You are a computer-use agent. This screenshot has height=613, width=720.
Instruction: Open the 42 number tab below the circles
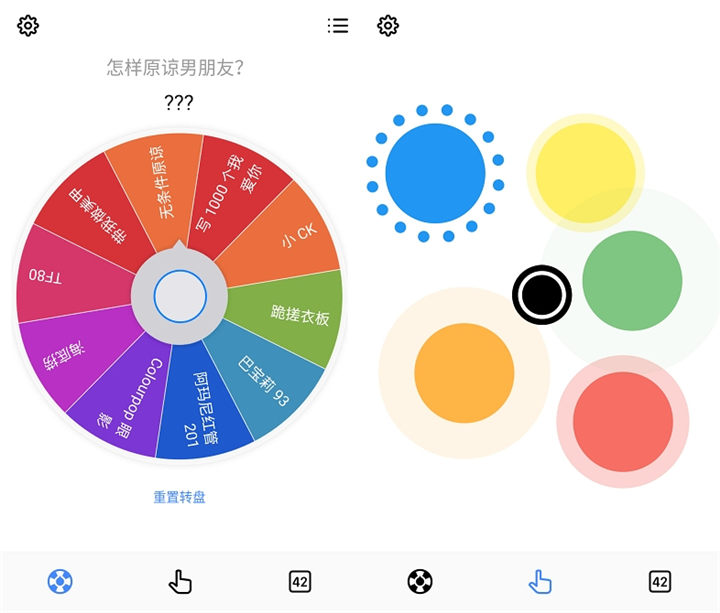click(660, 581)
